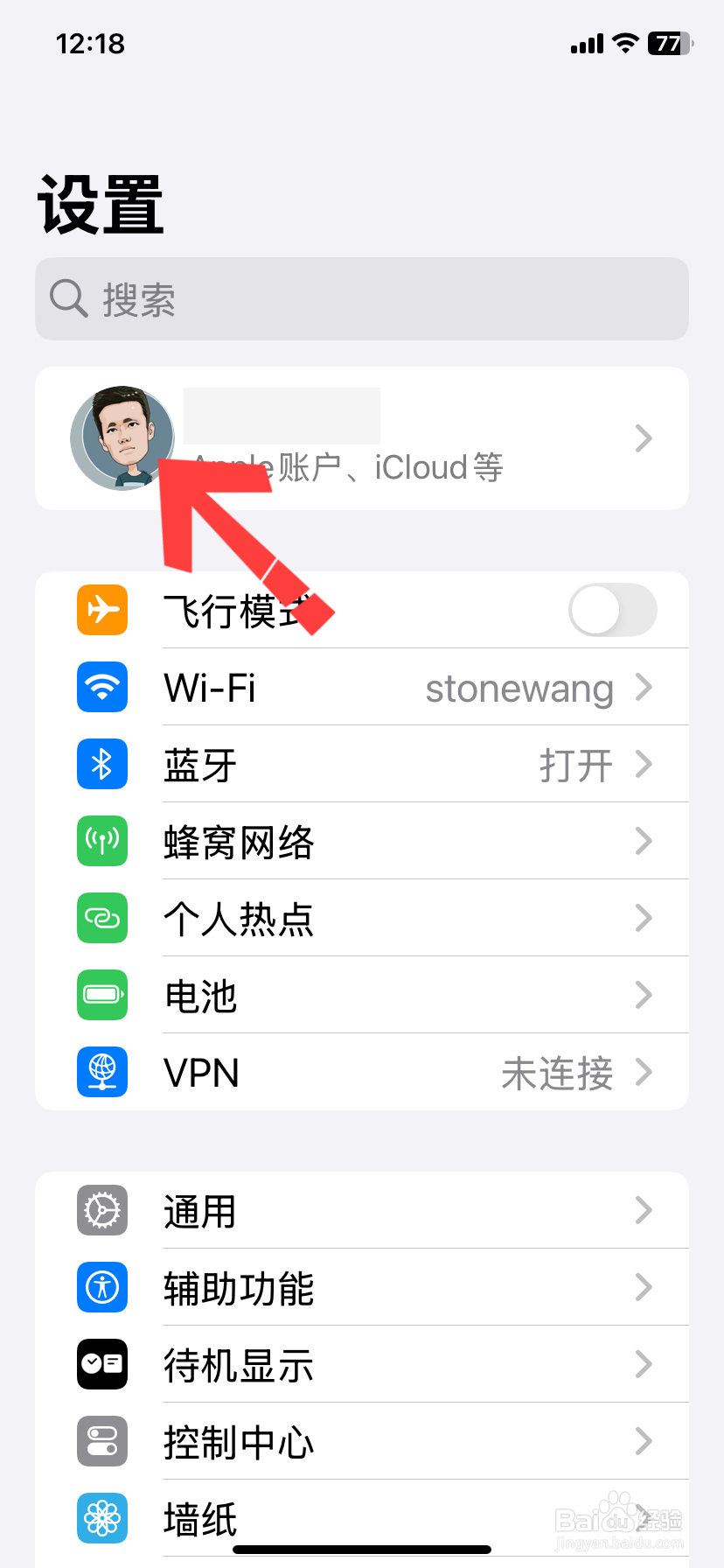Image resolution: width=724 pixels, height=1568 pixels.
Task: Expand the VPN row chevron
Action: [x=644, y=1072]
